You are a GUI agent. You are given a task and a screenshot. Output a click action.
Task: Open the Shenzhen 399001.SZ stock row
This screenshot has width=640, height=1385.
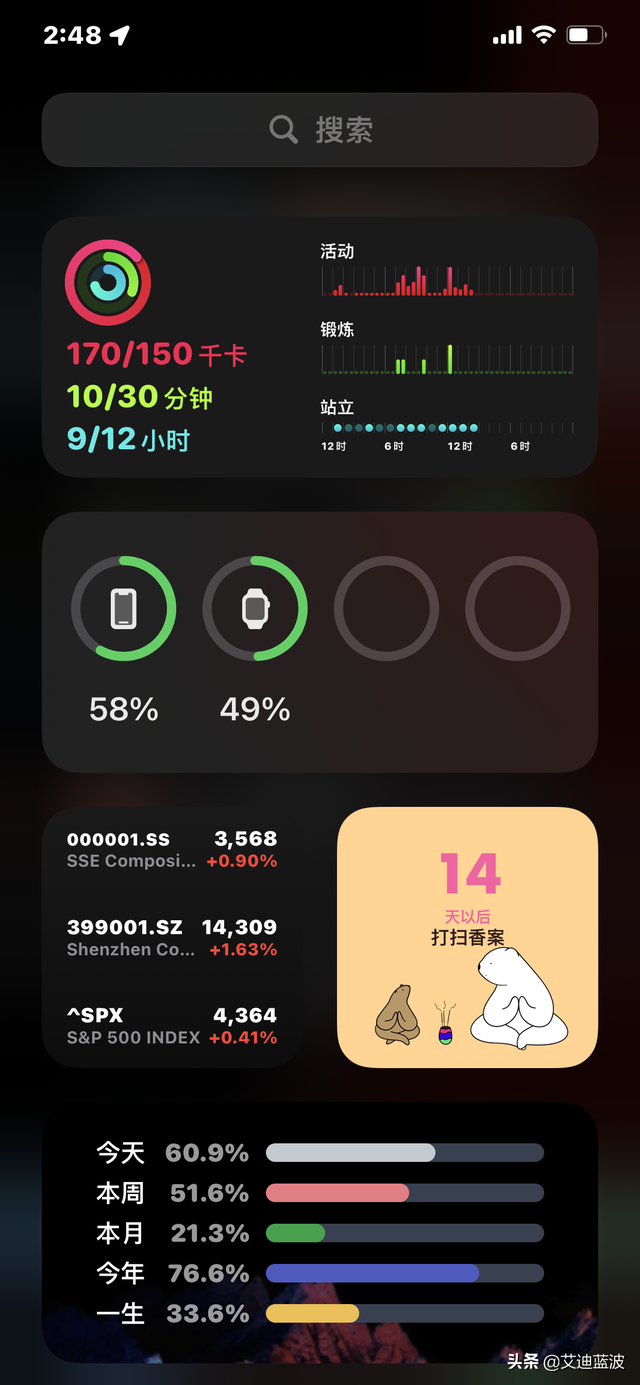171,938
